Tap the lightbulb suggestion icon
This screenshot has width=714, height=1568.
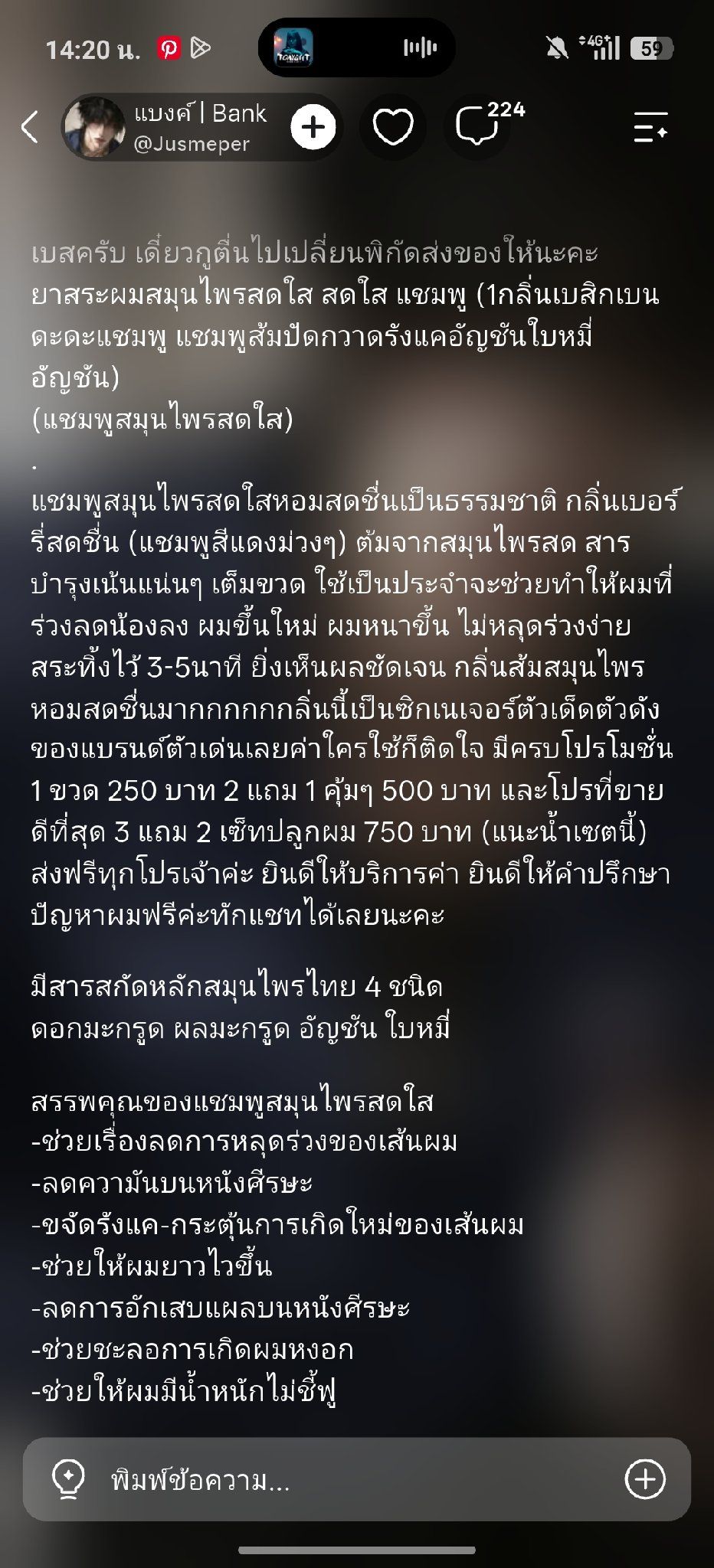click(x=67, y=1479)
